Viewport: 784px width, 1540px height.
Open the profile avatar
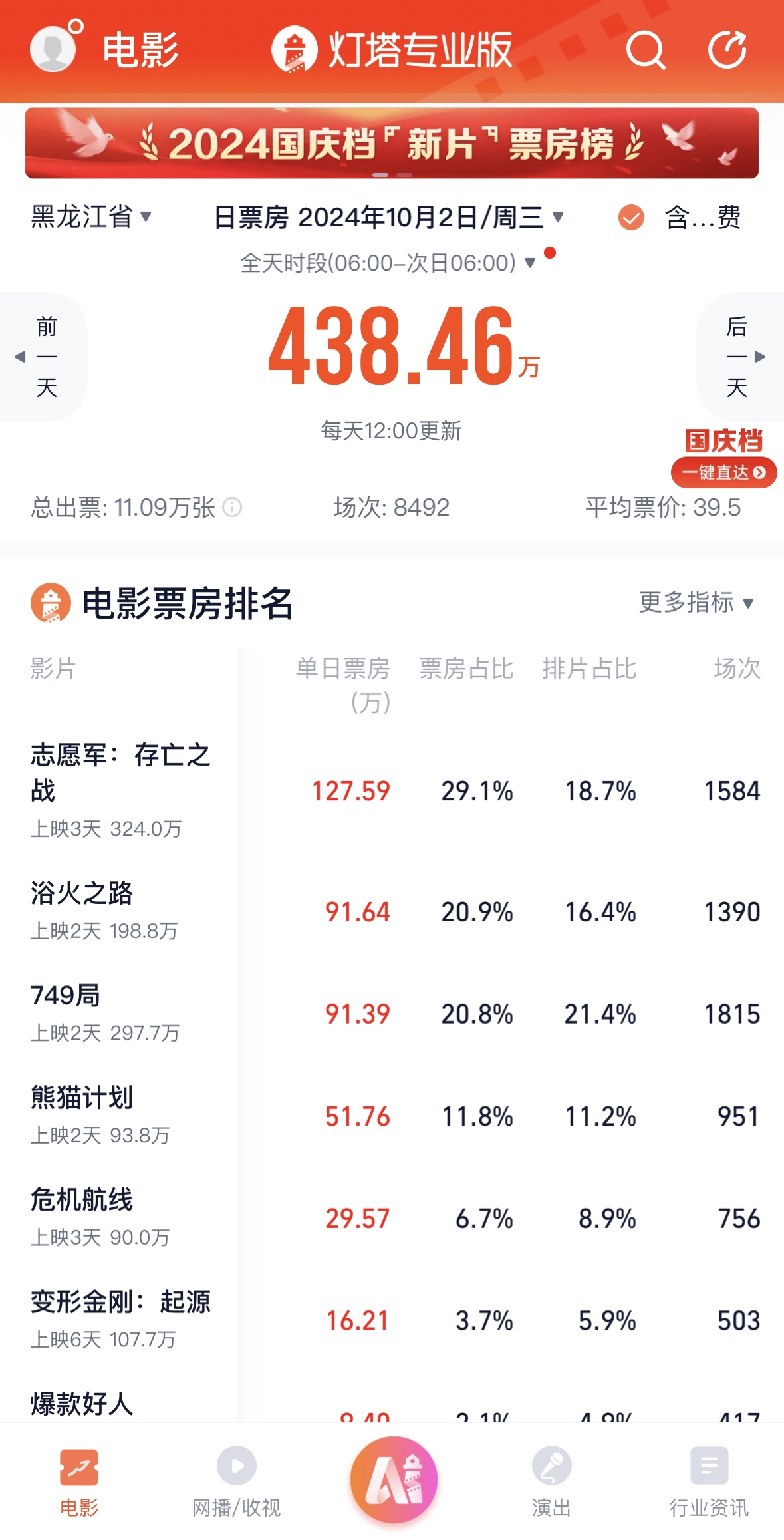tap(53, 49)
